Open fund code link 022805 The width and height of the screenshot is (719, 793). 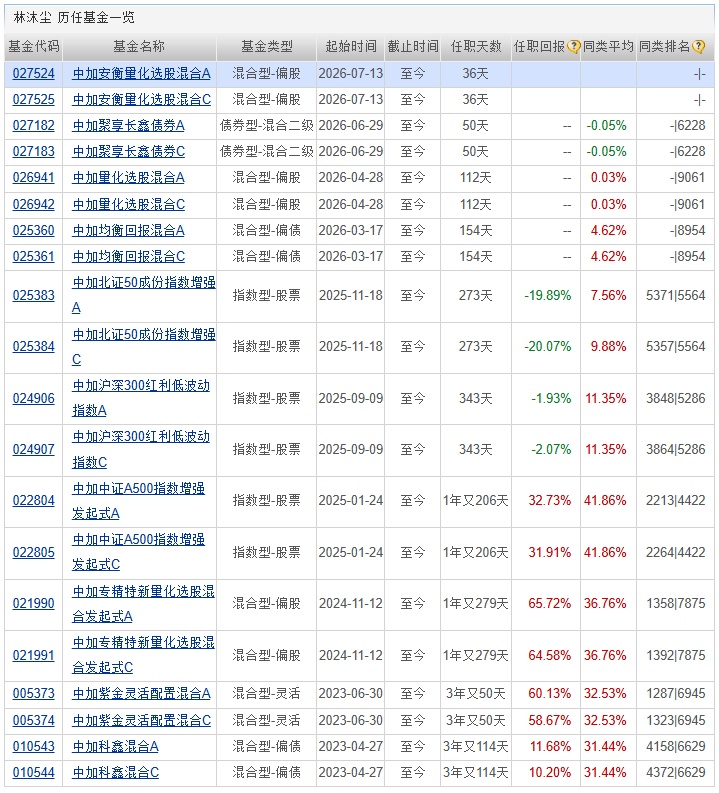pos(33,553)
